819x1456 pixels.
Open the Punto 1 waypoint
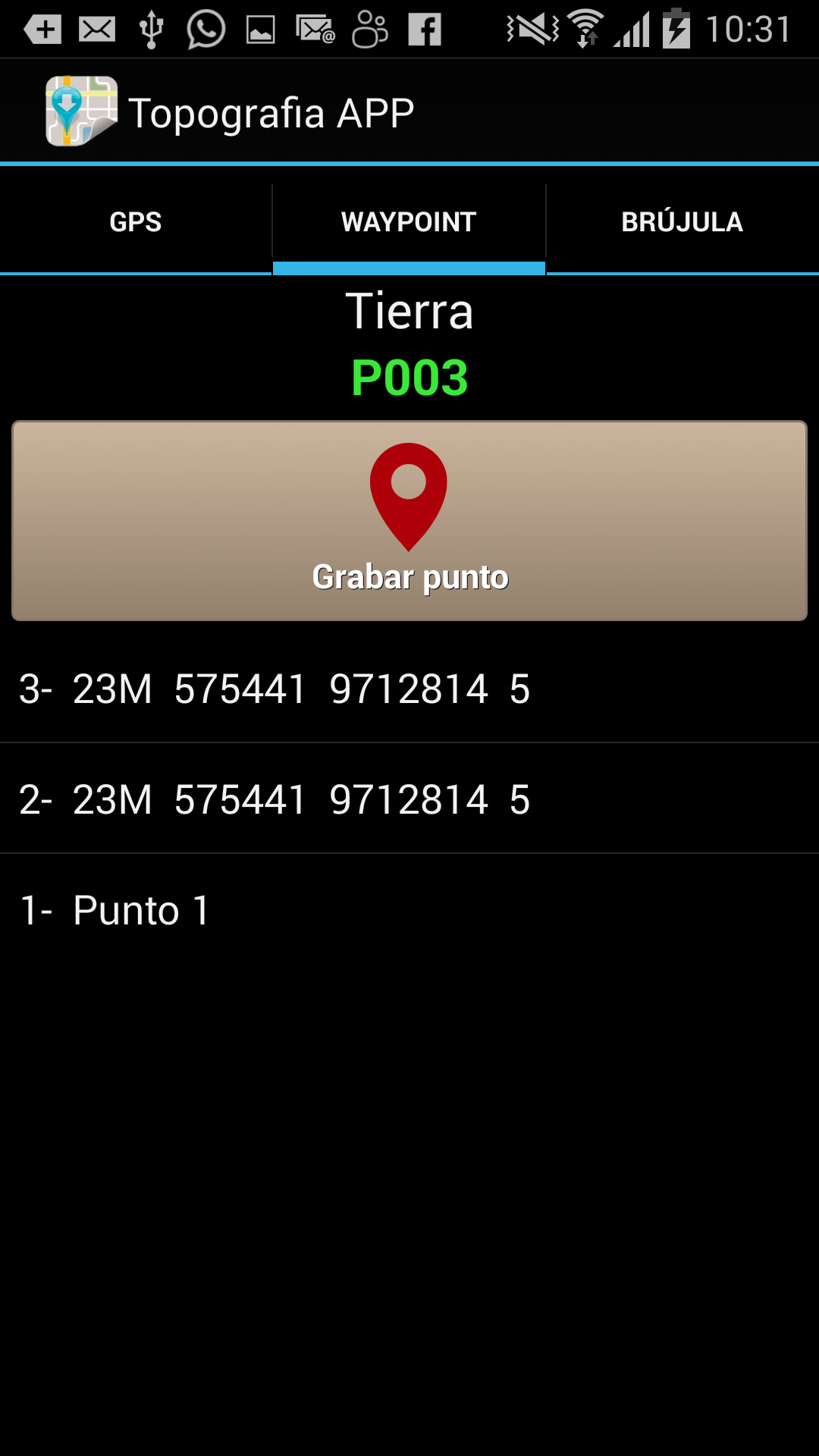(x=409, y=910)
